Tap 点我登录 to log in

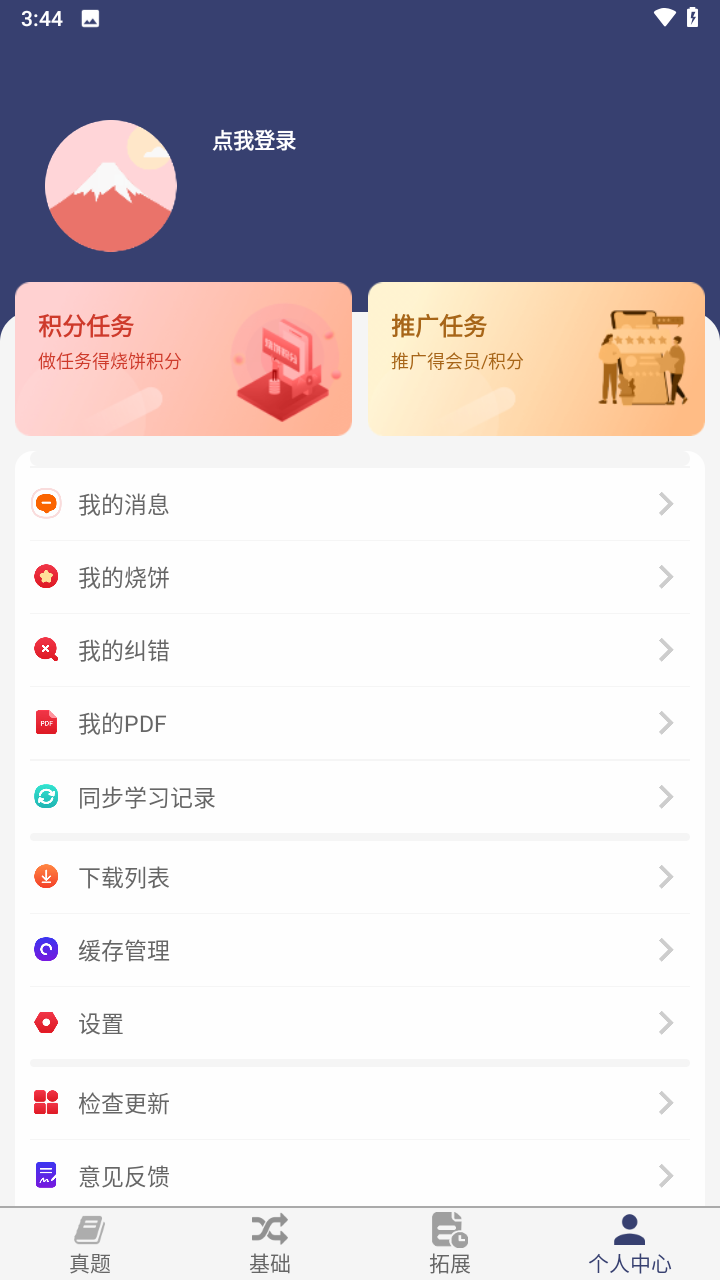pyautogui.click(x=254, y=141)
